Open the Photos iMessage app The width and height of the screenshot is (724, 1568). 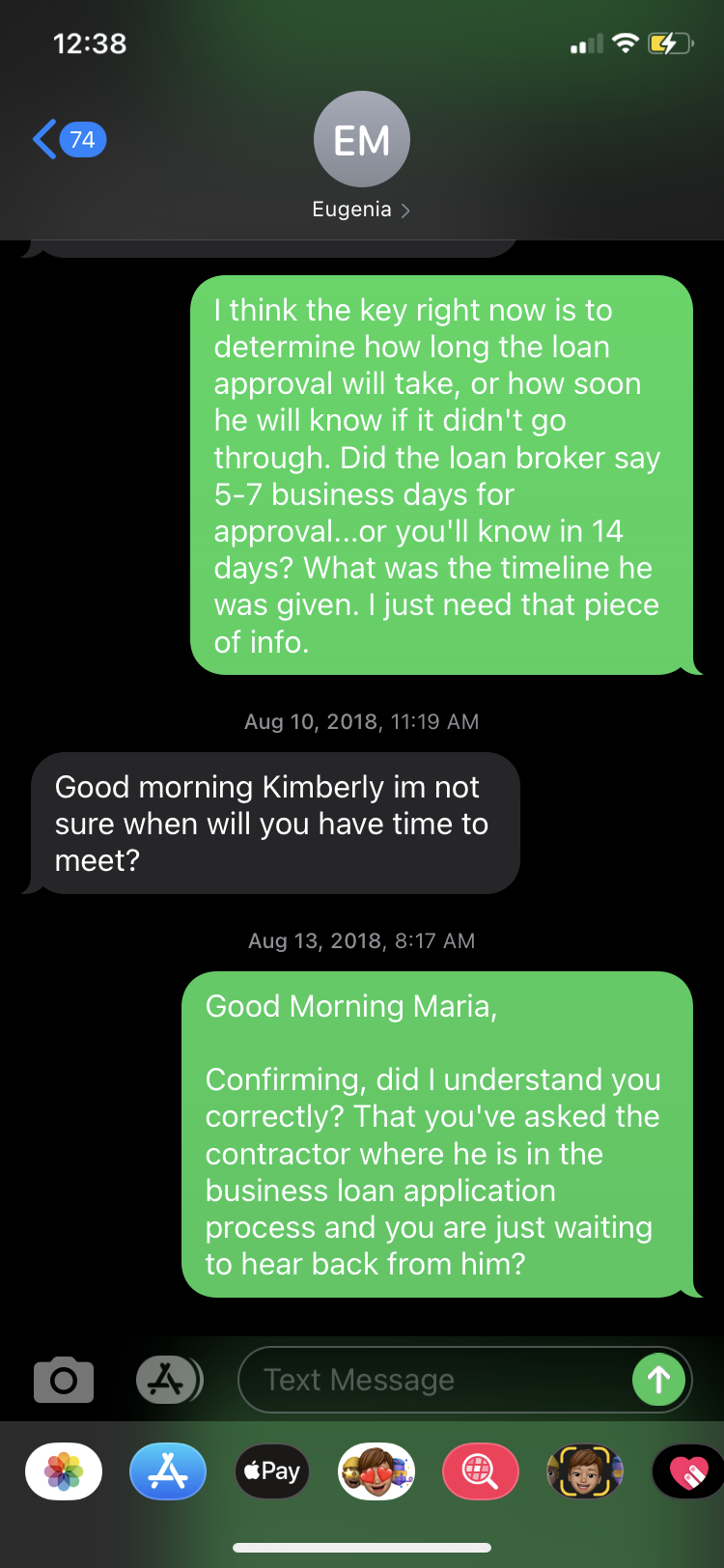(64, 1471)
